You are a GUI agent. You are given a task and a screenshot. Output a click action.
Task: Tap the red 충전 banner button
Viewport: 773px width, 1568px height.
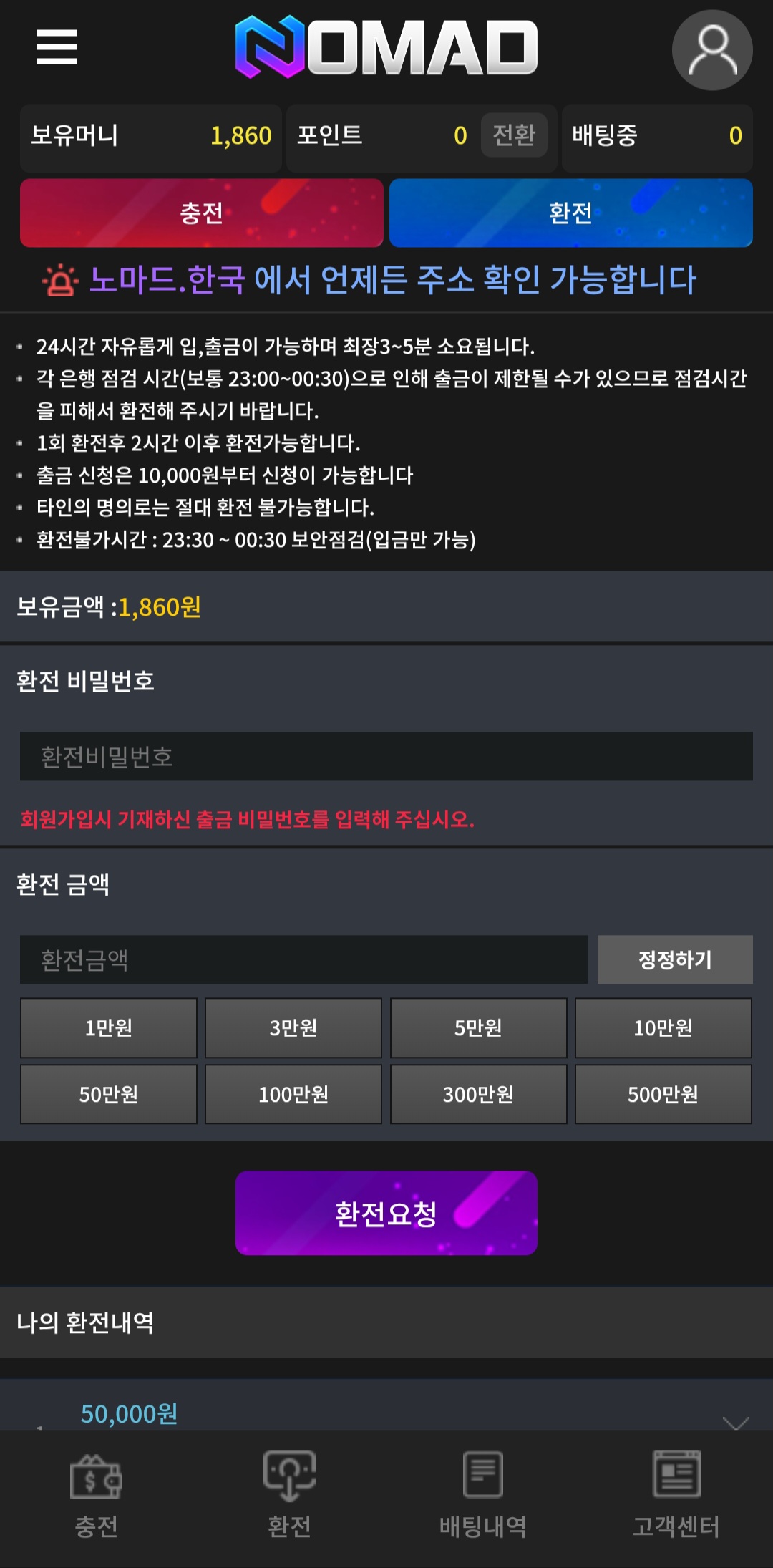202,213
